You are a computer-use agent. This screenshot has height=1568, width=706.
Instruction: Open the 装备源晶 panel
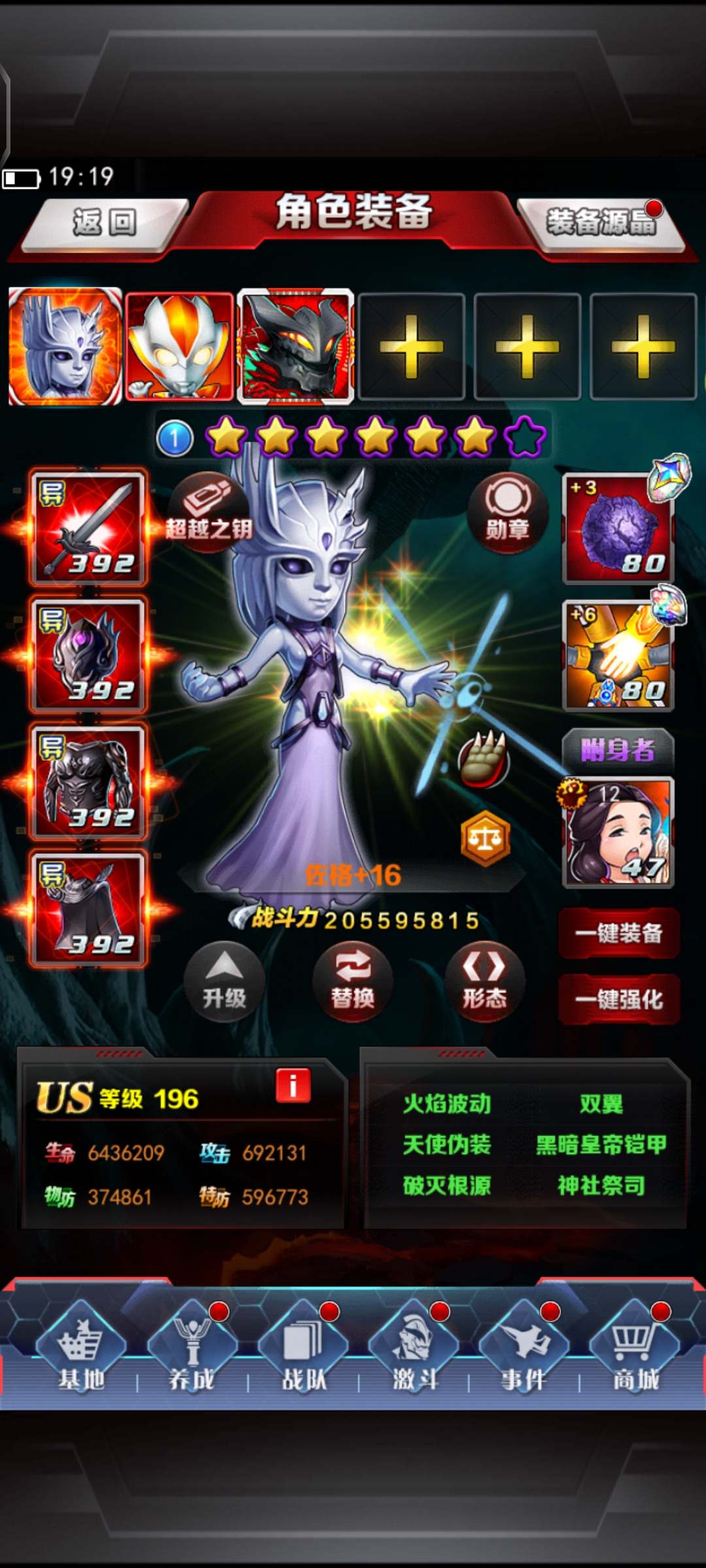pos(600,223)
